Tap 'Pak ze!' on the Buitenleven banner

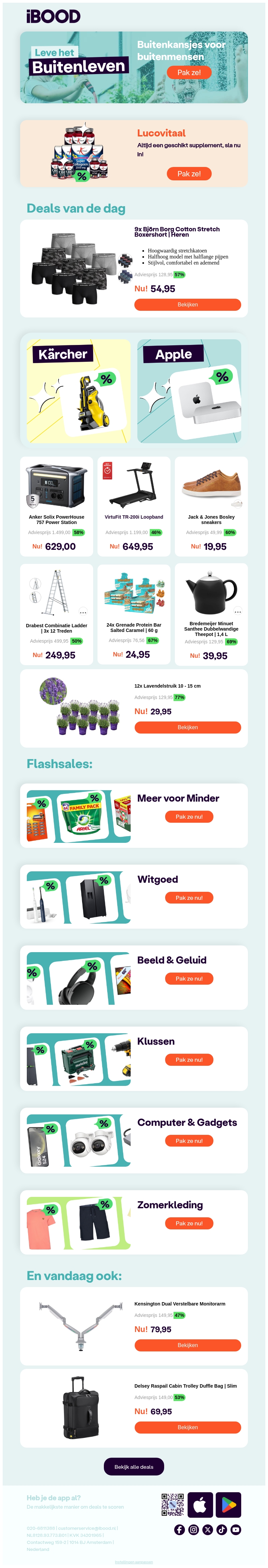[188, 72]
